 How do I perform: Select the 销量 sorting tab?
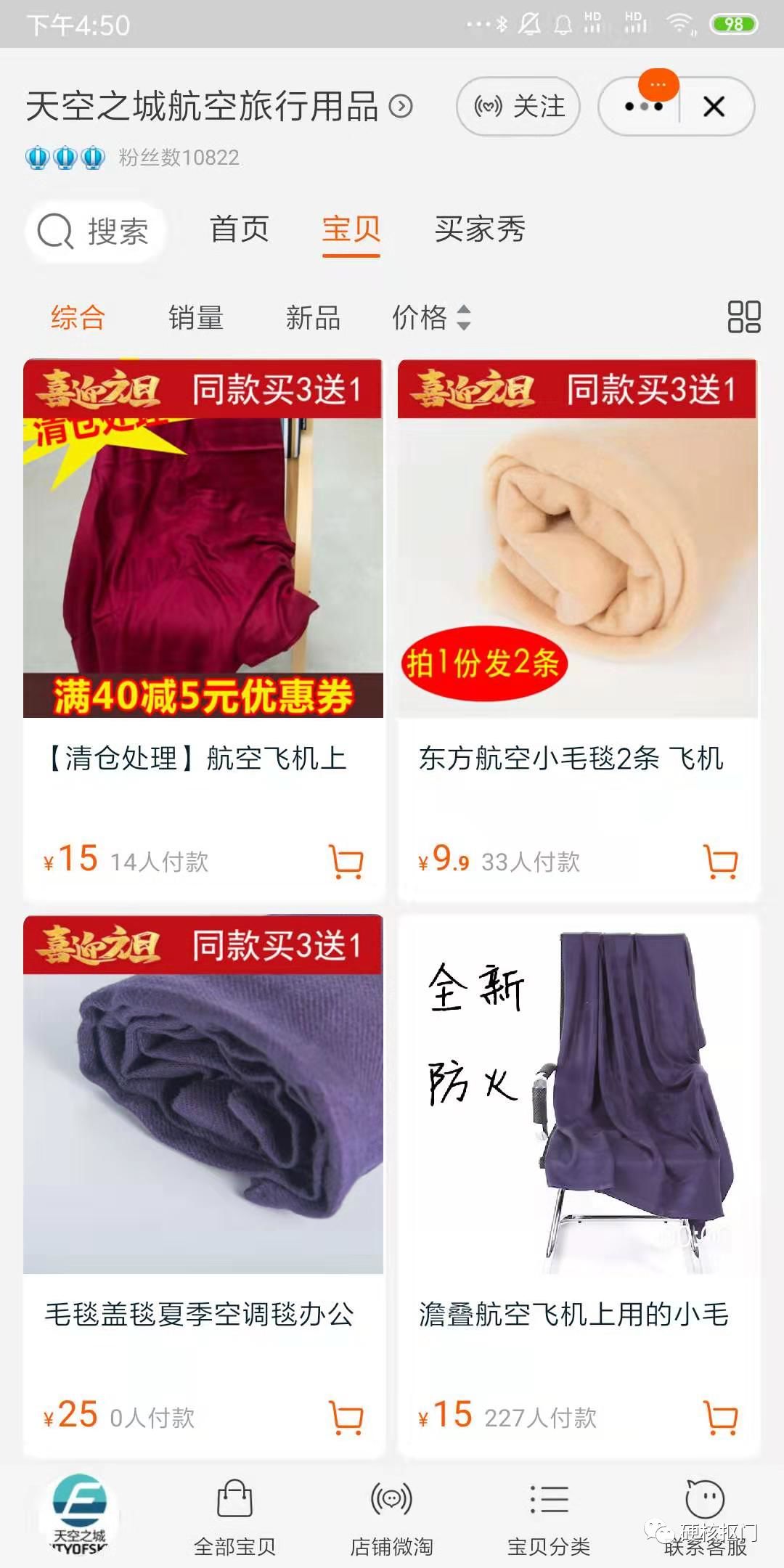point(196,317)
